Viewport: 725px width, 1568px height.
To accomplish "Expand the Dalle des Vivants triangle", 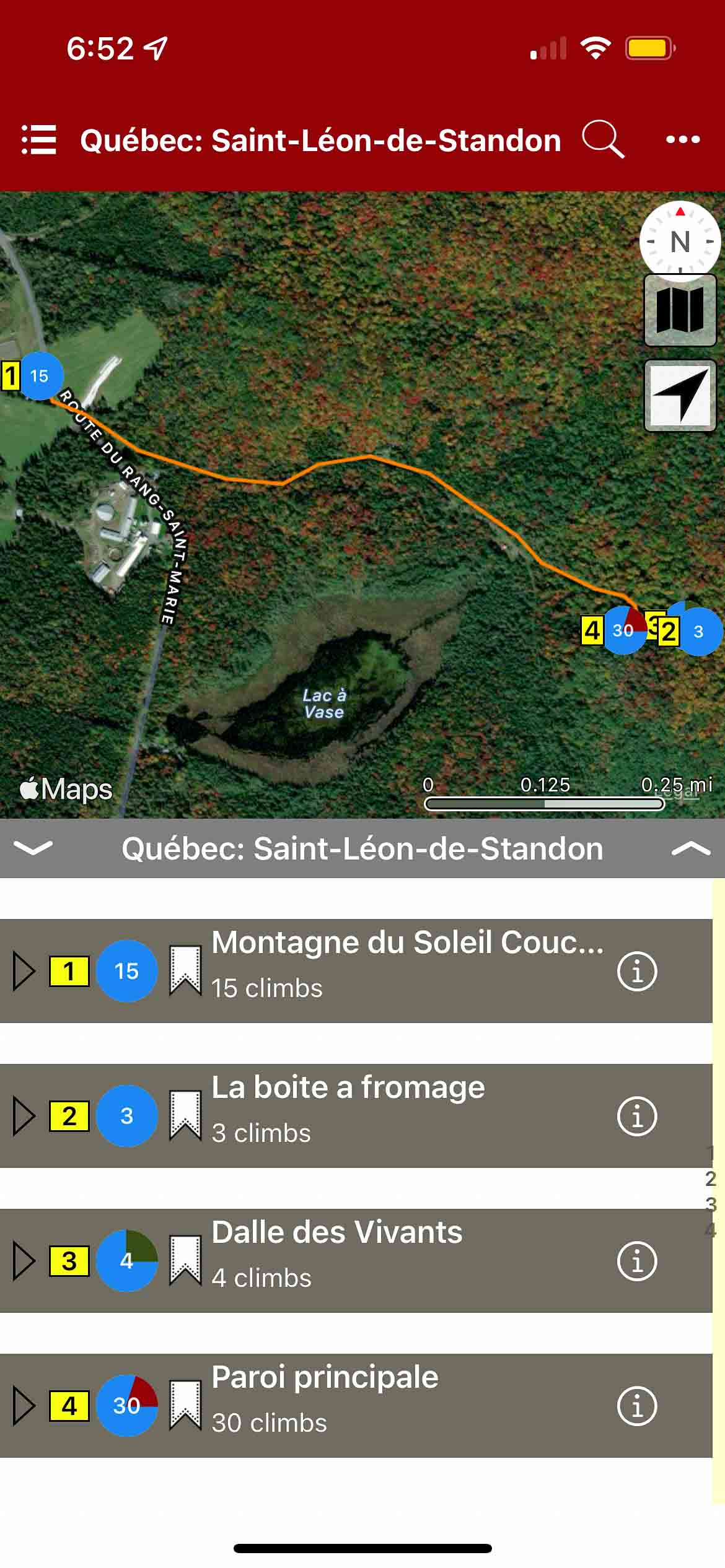I will [x=24, y=1261].
